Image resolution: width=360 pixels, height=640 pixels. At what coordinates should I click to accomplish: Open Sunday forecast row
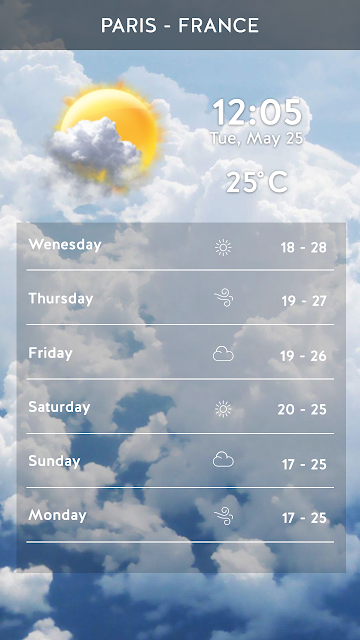click(180, 460)
